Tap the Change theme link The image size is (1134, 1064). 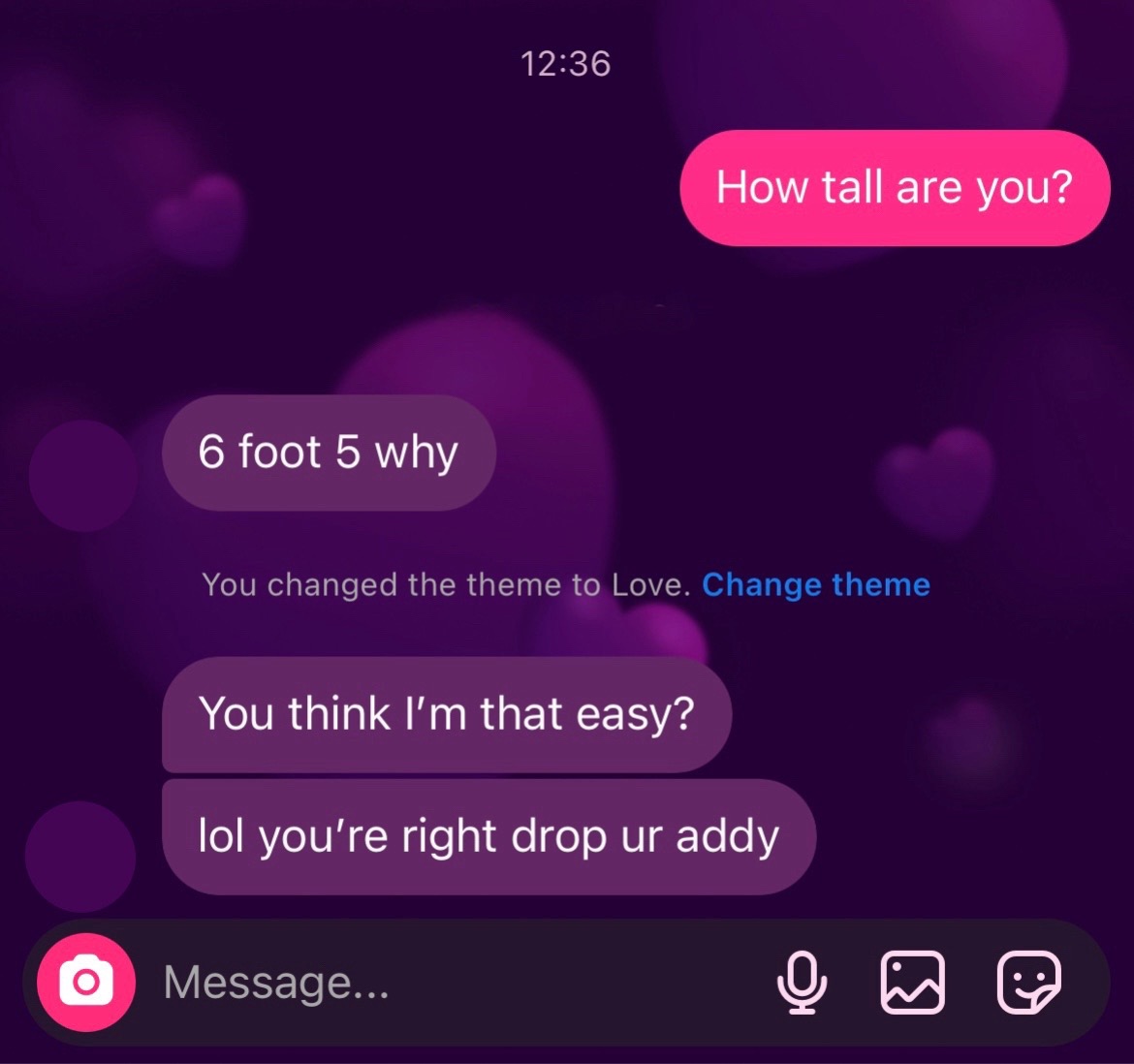(815, 584)
